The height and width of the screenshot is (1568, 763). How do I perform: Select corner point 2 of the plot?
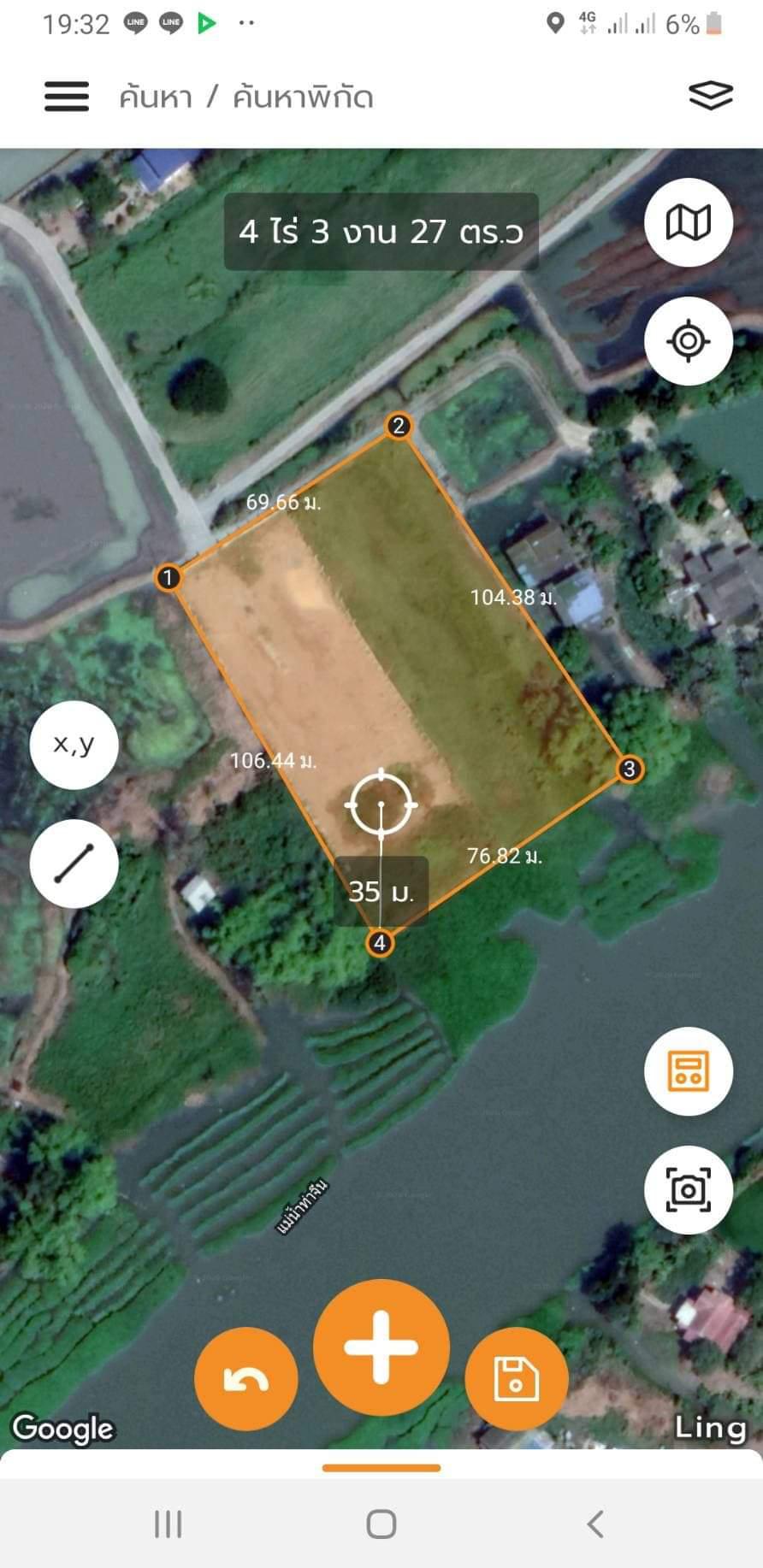pos(398,426)
